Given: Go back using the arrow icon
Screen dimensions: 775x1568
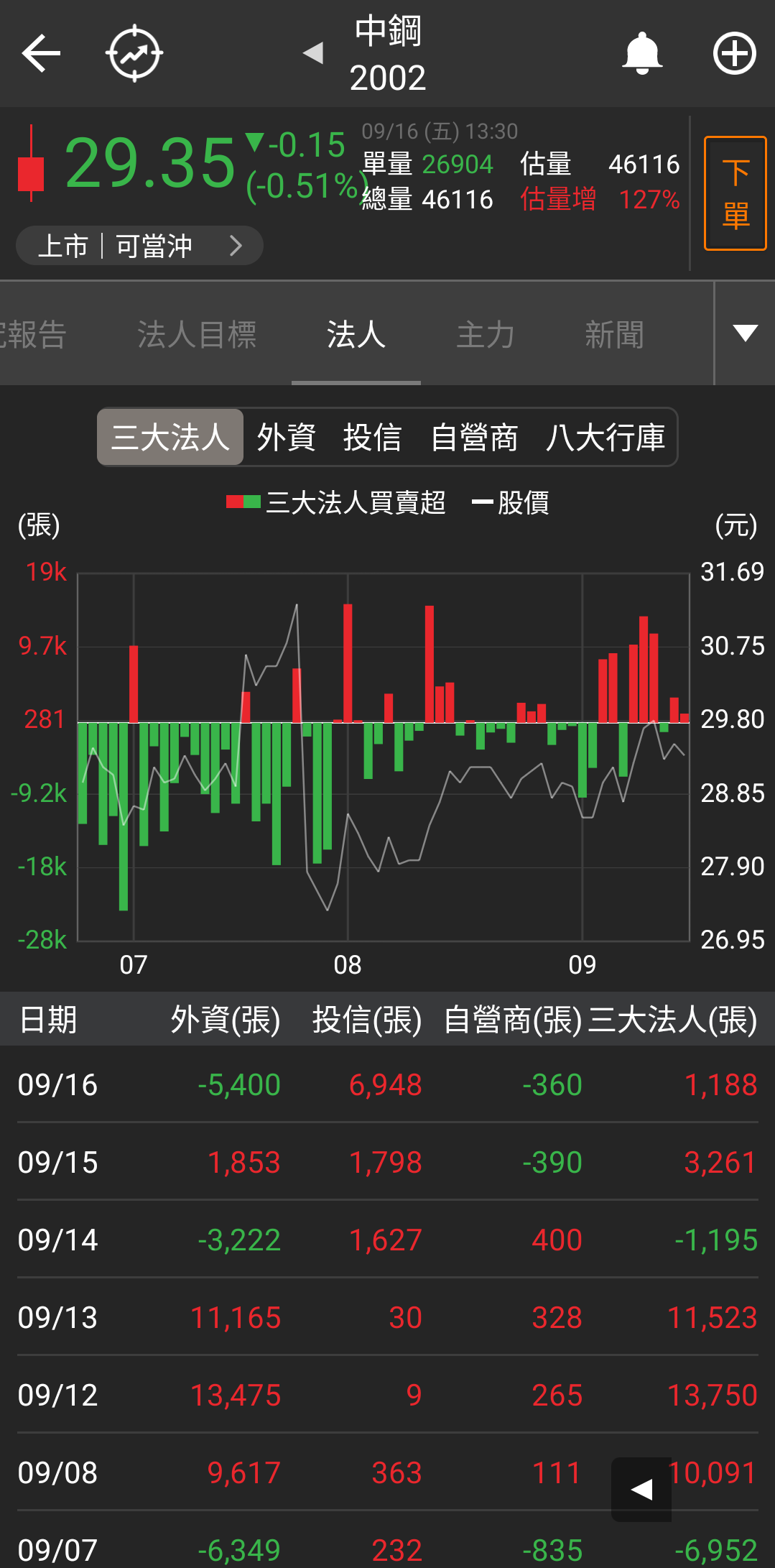Looking at the screenshot, I should (x=41, y=53).
